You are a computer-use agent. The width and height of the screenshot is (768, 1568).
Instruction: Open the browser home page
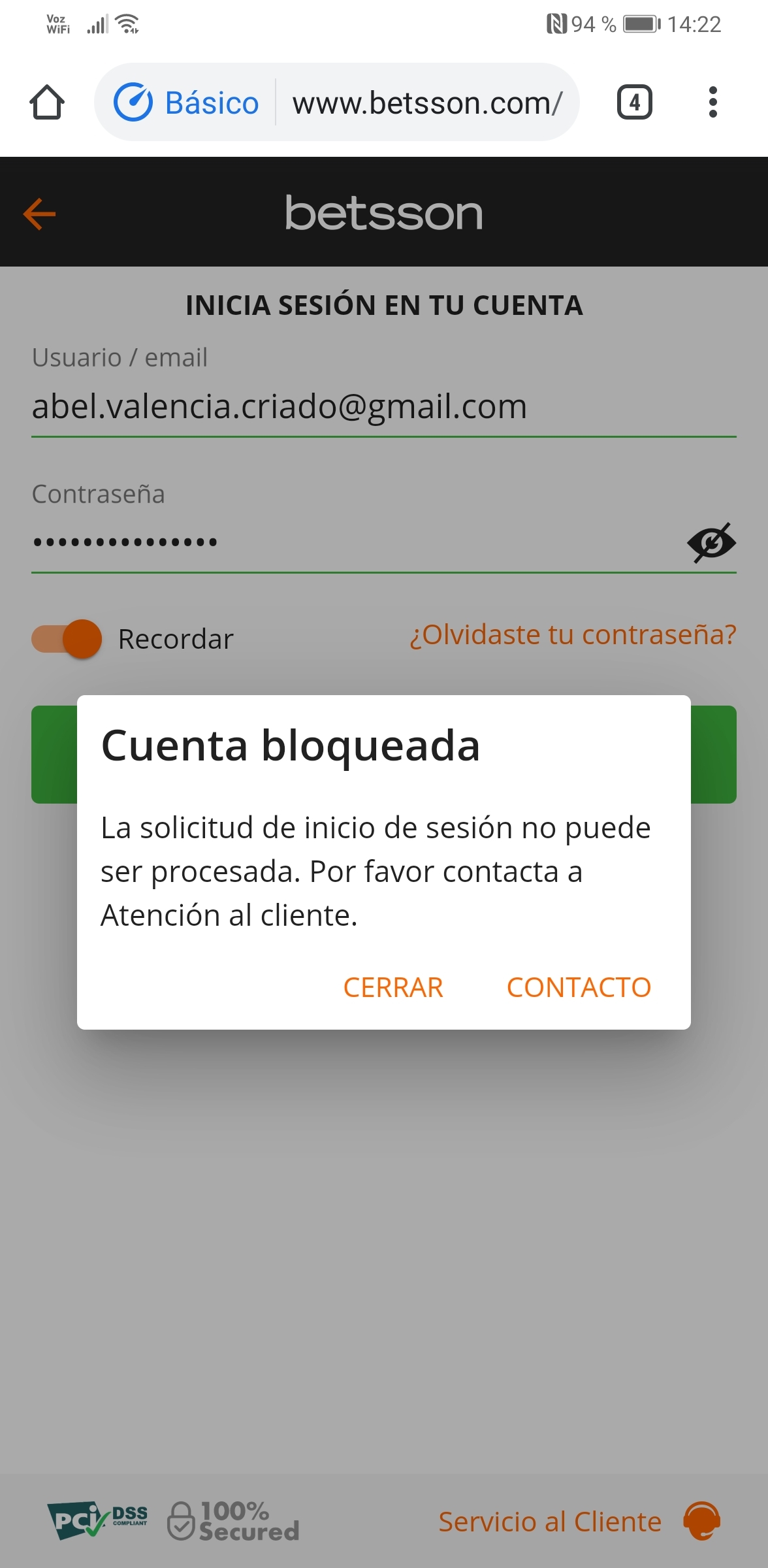click(x=47, y=103)
